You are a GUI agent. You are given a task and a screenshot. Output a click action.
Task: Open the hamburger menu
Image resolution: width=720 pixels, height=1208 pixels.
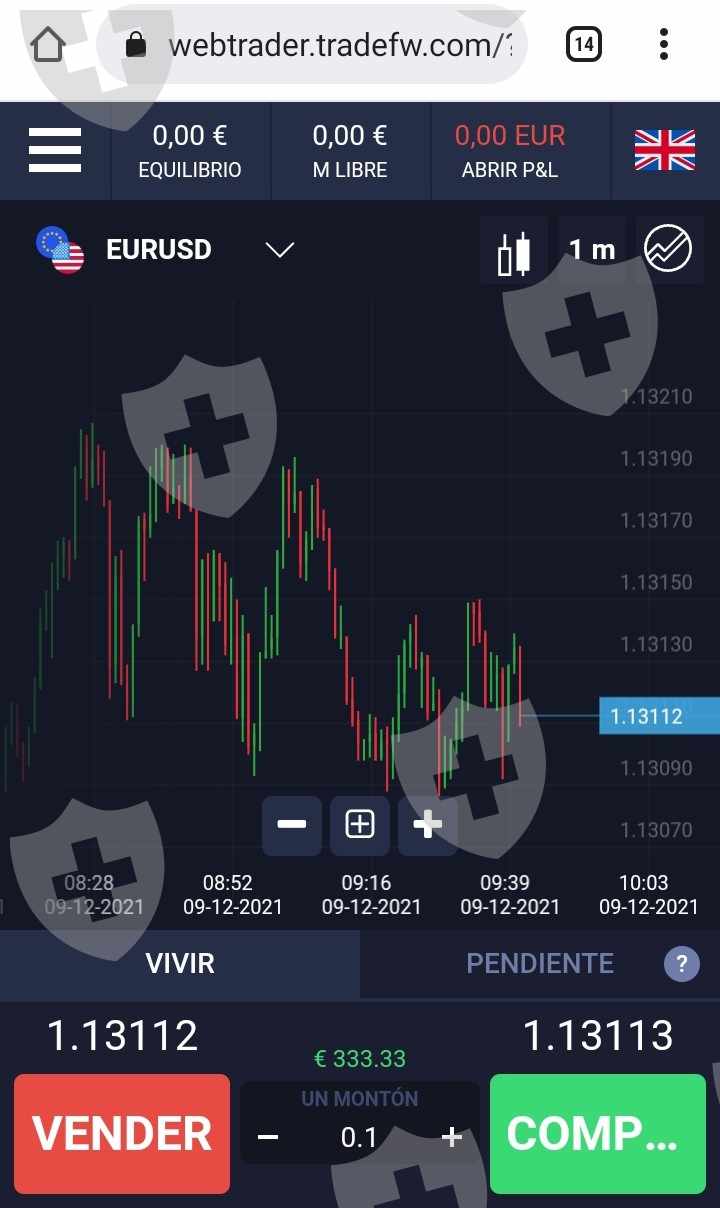coord(55,151)
